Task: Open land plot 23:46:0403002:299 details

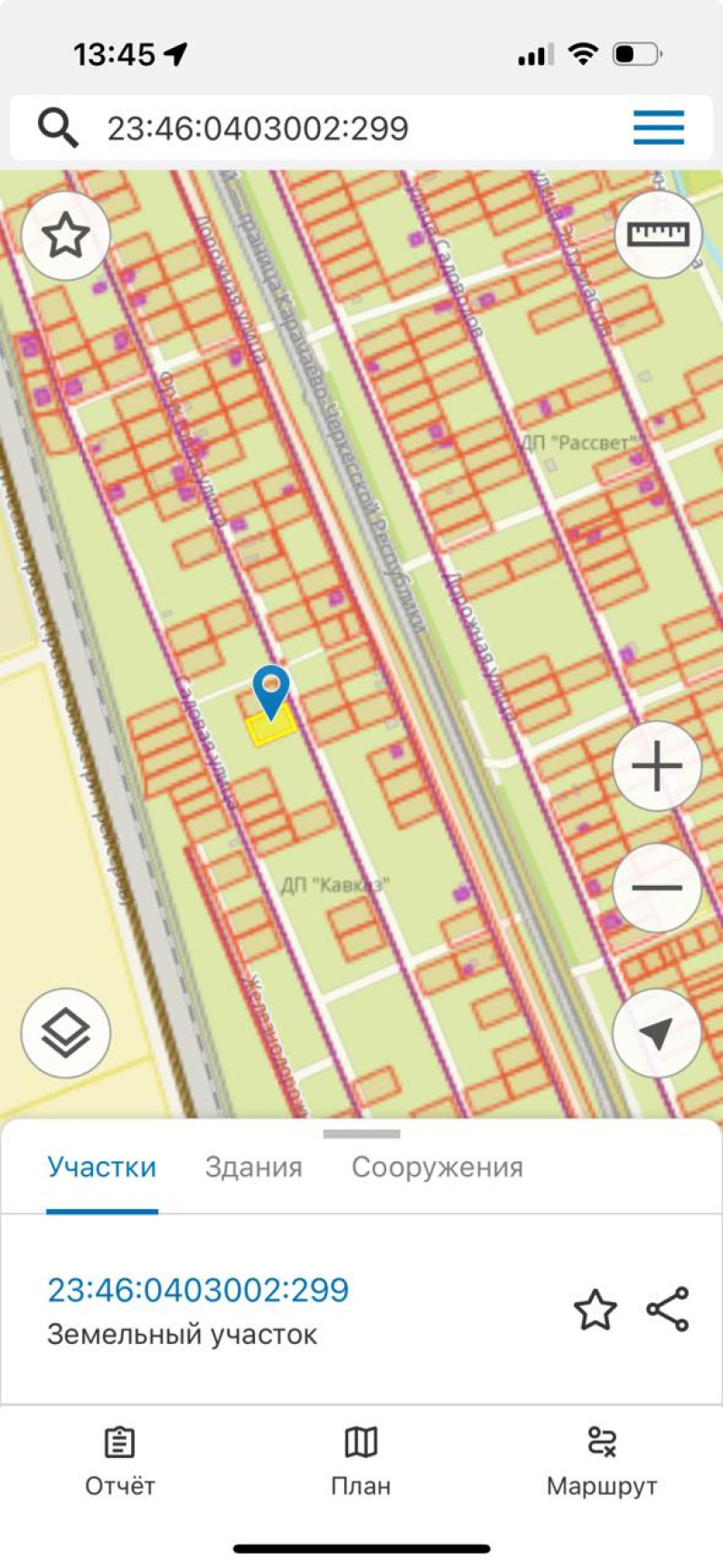Action: point(198,1290)
